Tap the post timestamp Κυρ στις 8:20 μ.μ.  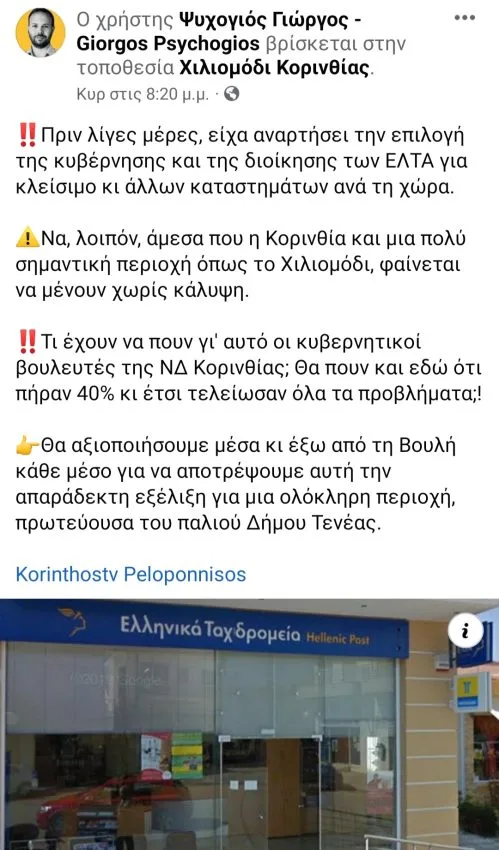click(142, 94)
